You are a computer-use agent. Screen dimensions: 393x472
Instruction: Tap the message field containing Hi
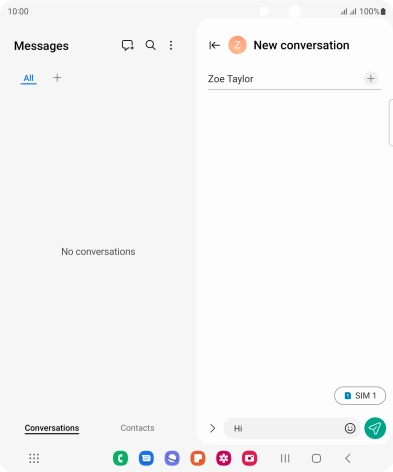[x=283, y=428]
